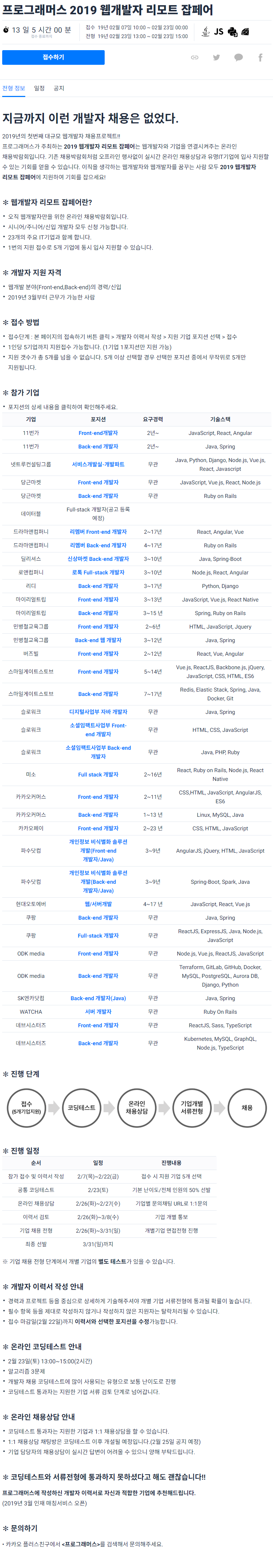Switch to the 일정 tab
Image resolution: width=273 pixels, height=1568 pixels.
[40, 88]
